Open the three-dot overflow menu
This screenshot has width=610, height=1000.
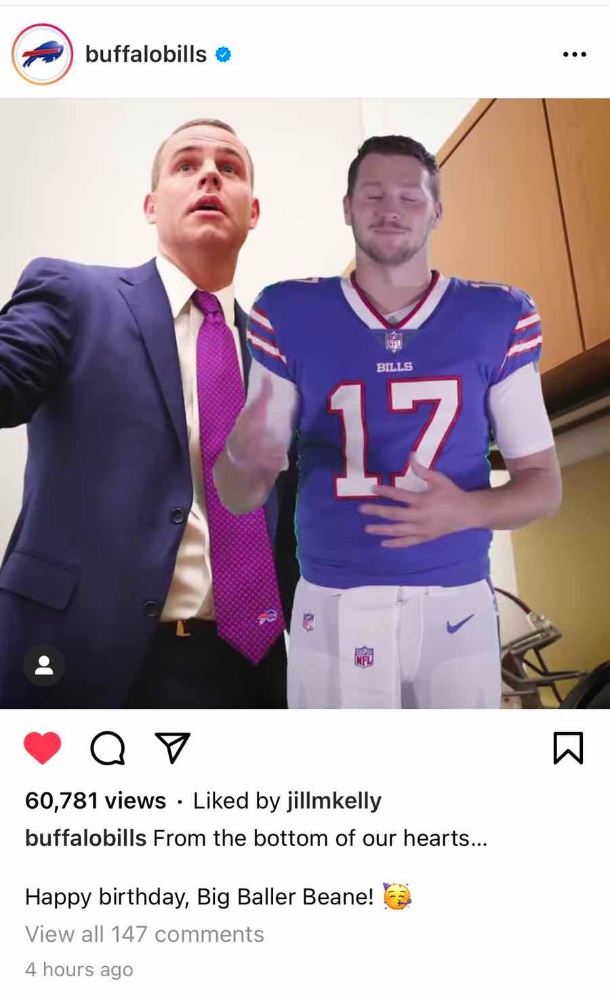click(574, 55)
